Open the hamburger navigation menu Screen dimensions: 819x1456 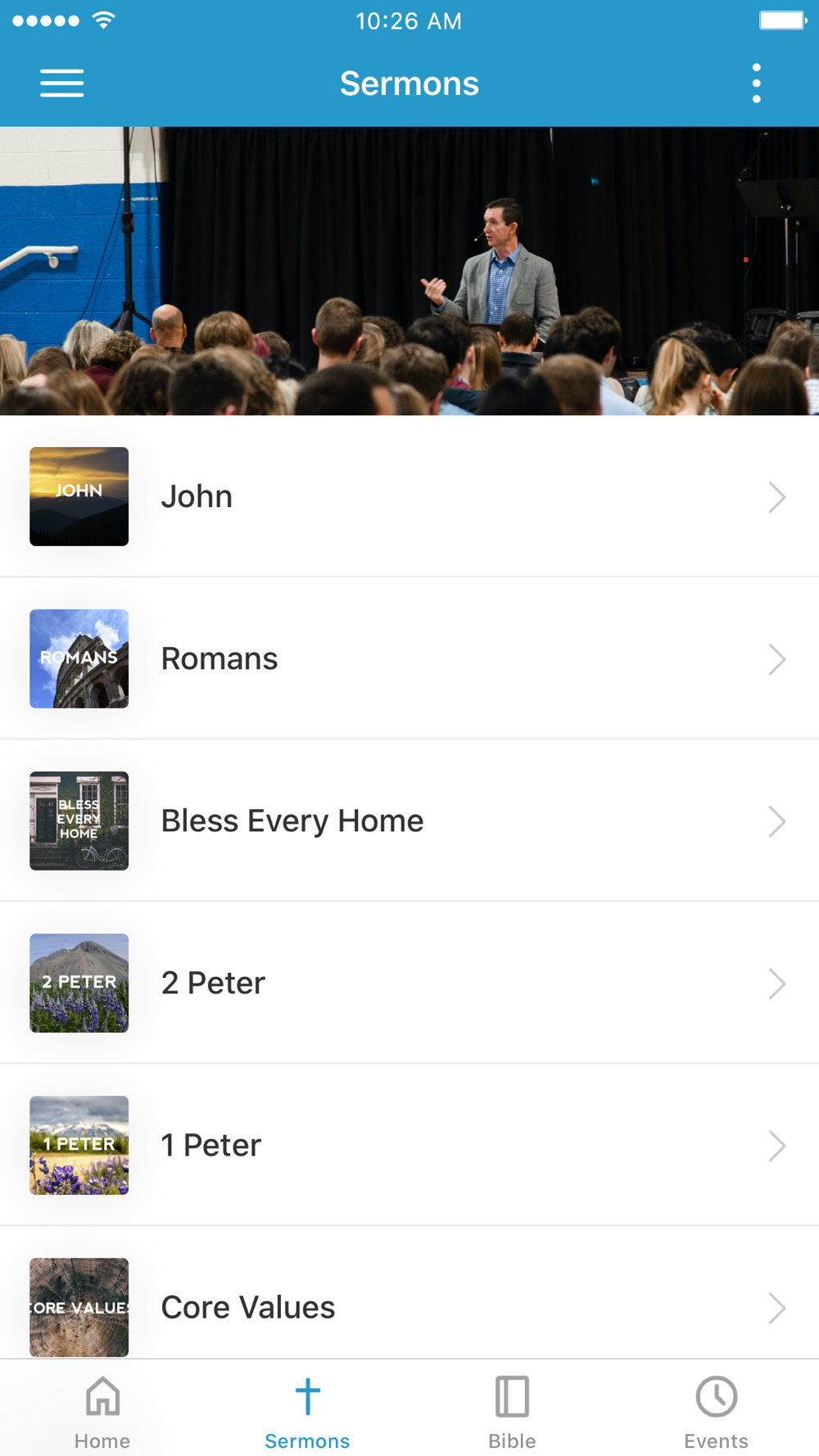tap(62, 84)
